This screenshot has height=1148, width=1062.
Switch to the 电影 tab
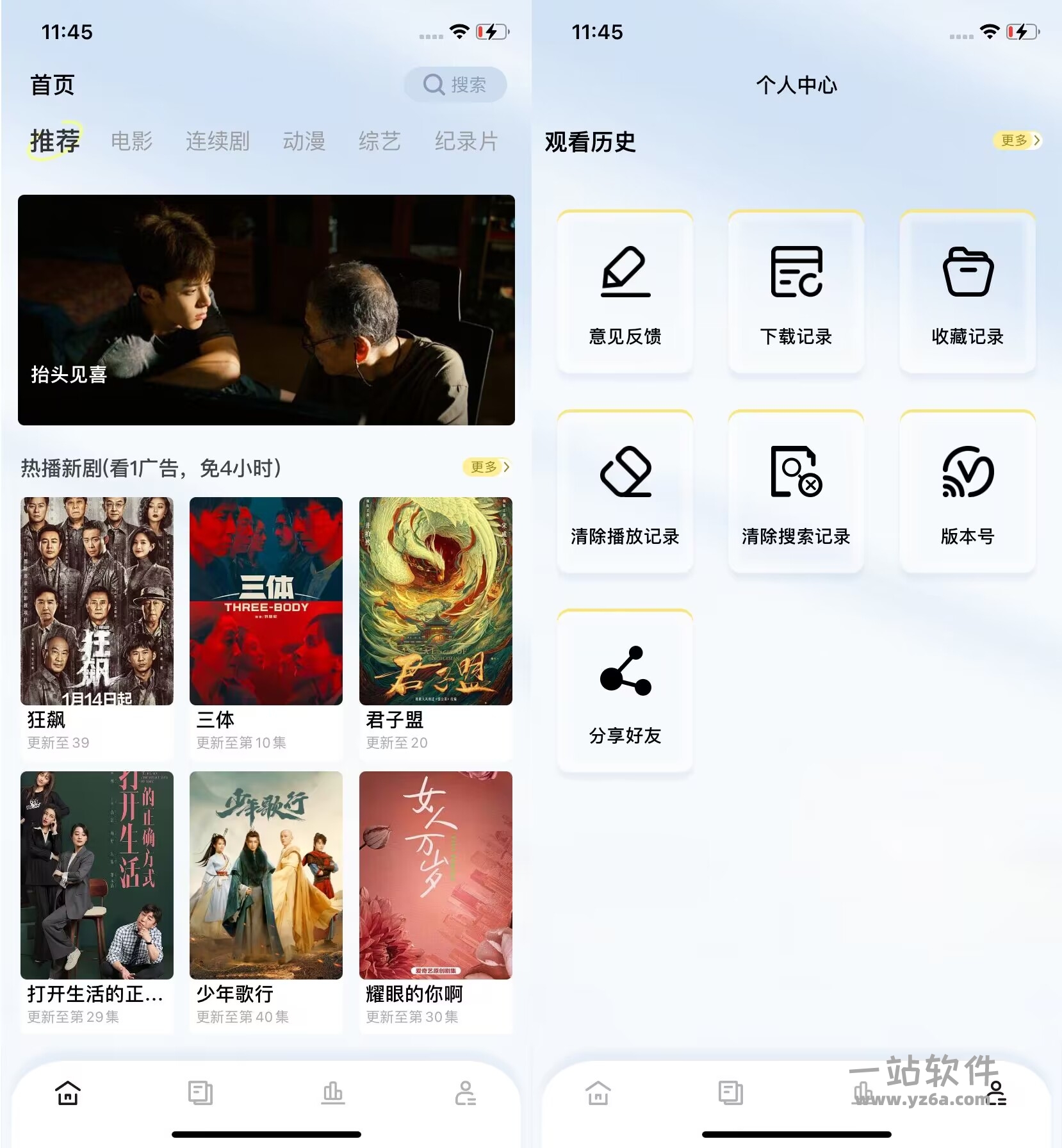point(131,141)
